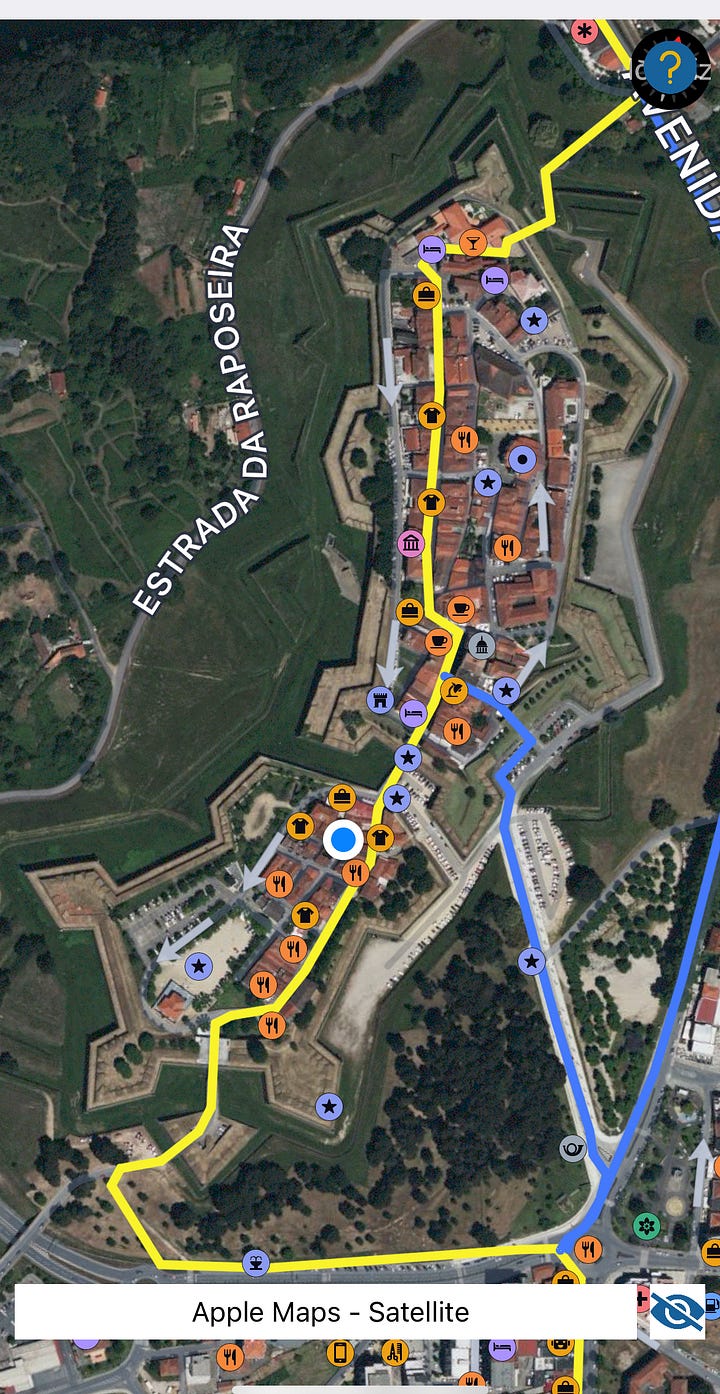Select the green flower marker
This screenshot has width=720, height=1394.
coord(647,1225)
